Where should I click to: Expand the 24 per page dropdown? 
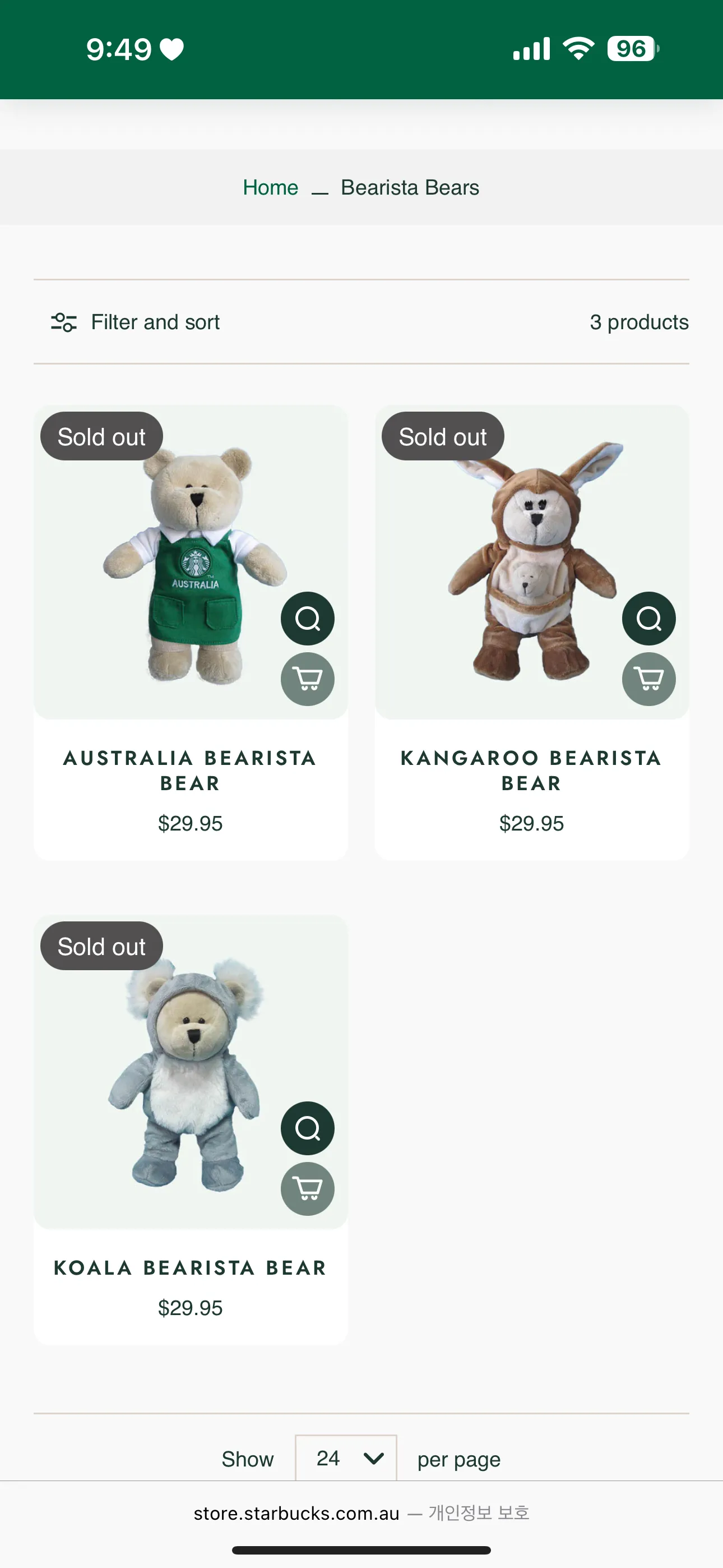coord(346,1458)
